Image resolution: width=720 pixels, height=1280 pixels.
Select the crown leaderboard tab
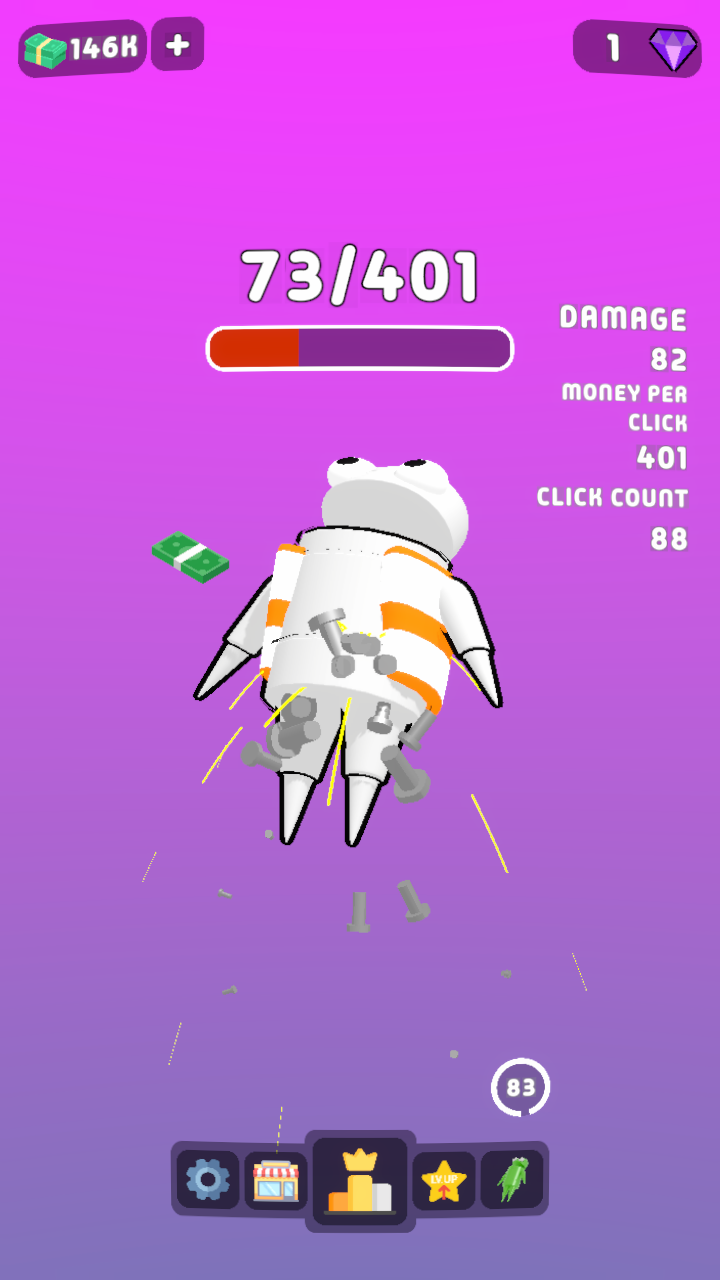360,1181
